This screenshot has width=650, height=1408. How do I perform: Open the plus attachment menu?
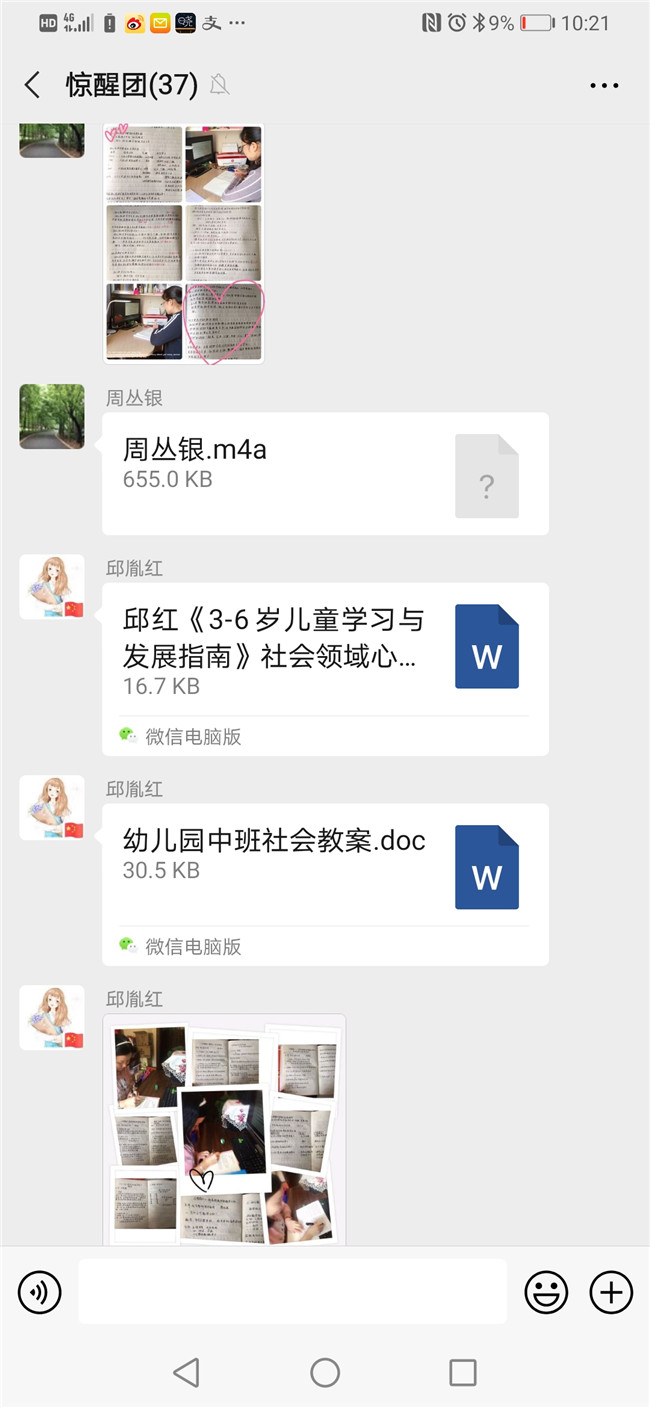point(611,1292)
